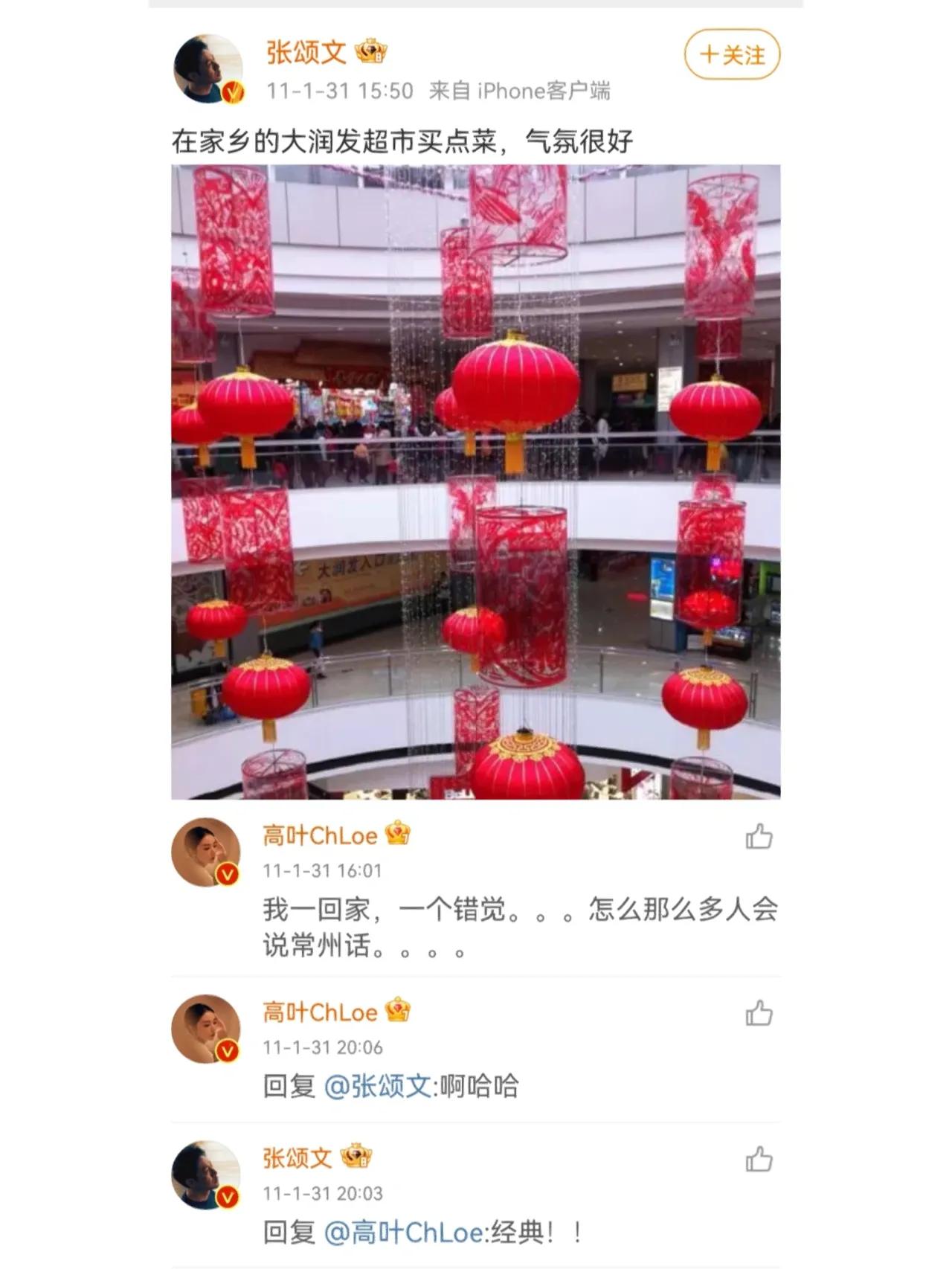Open the 张颂文 username in the post header

[x=306, y=52]
